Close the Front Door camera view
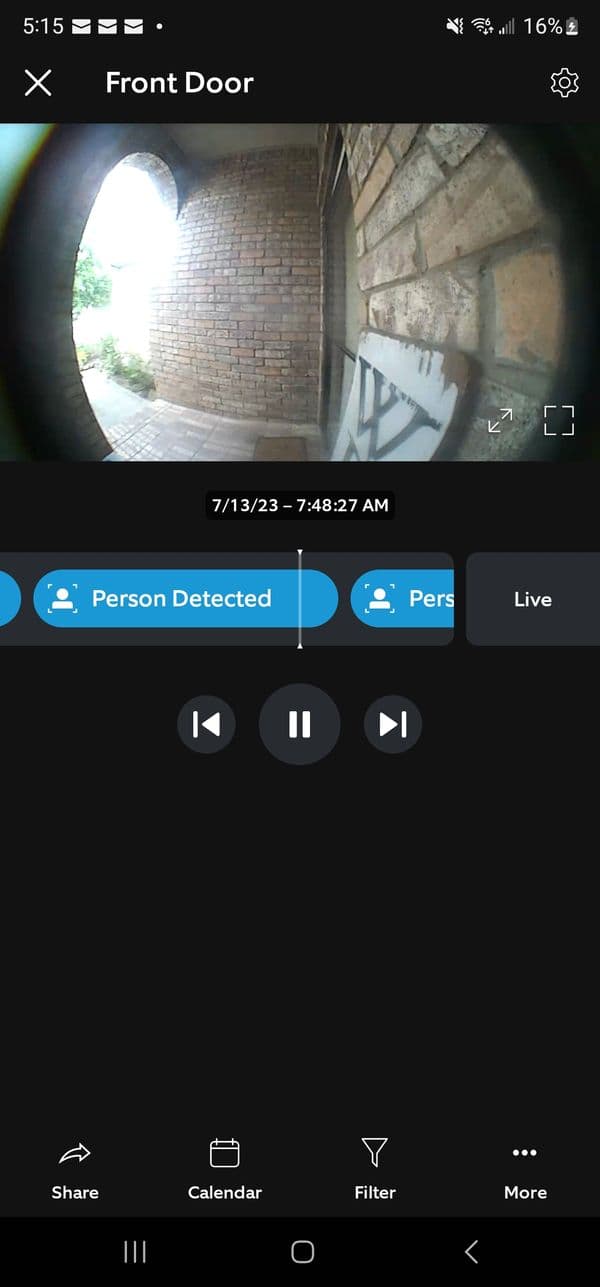The width and height of the screenshot is (600, 1287). tap(38, 83)
